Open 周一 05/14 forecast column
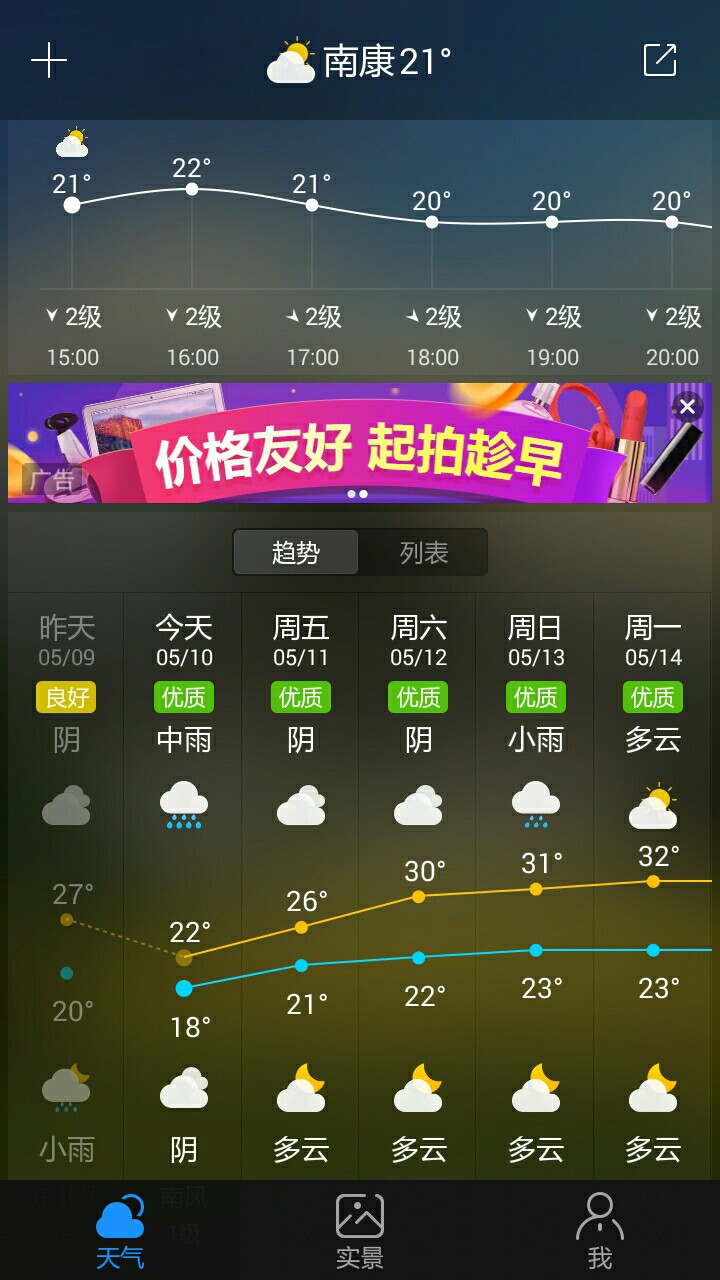The height and width of the screenshot is (1280, 720). 653,885
